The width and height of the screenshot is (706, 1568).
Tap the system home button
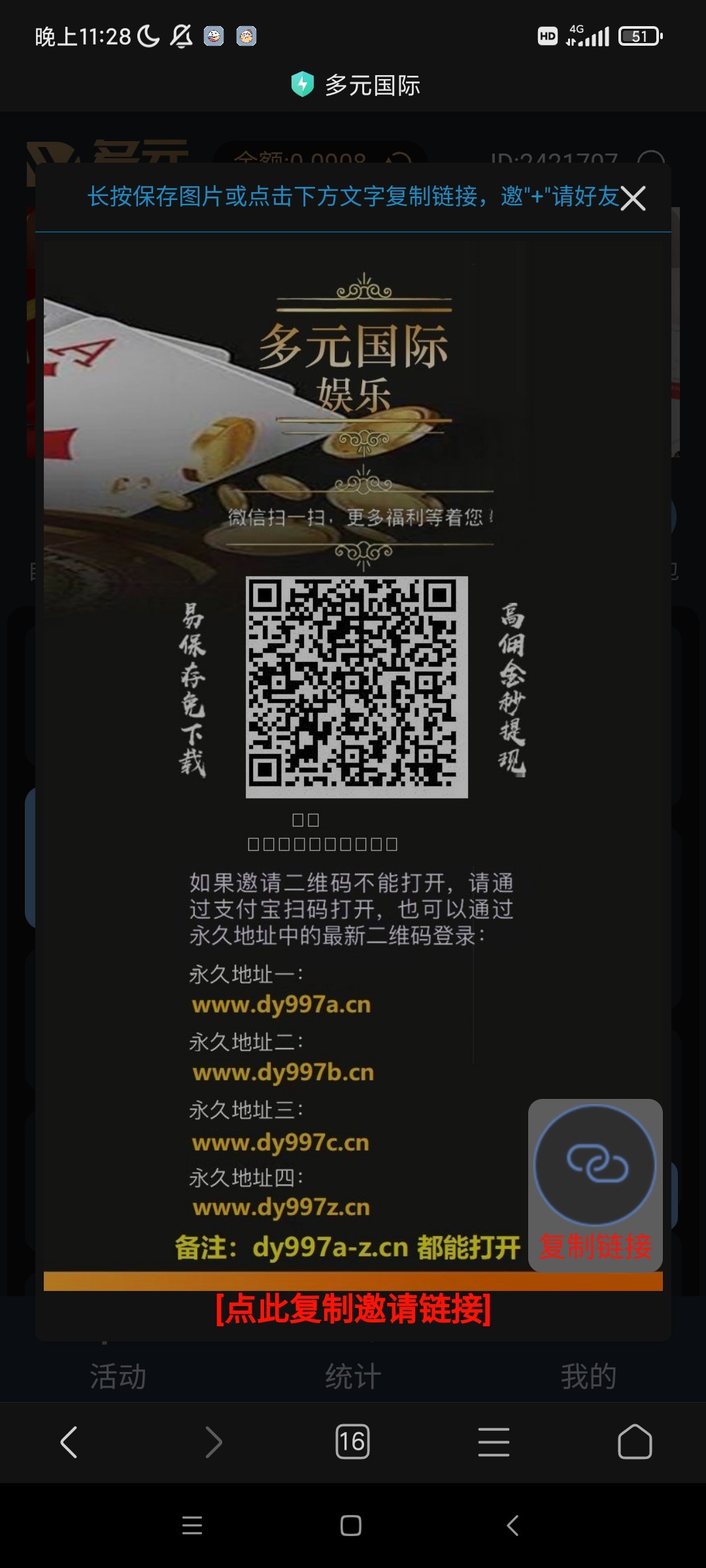(x=351, y=1526)
